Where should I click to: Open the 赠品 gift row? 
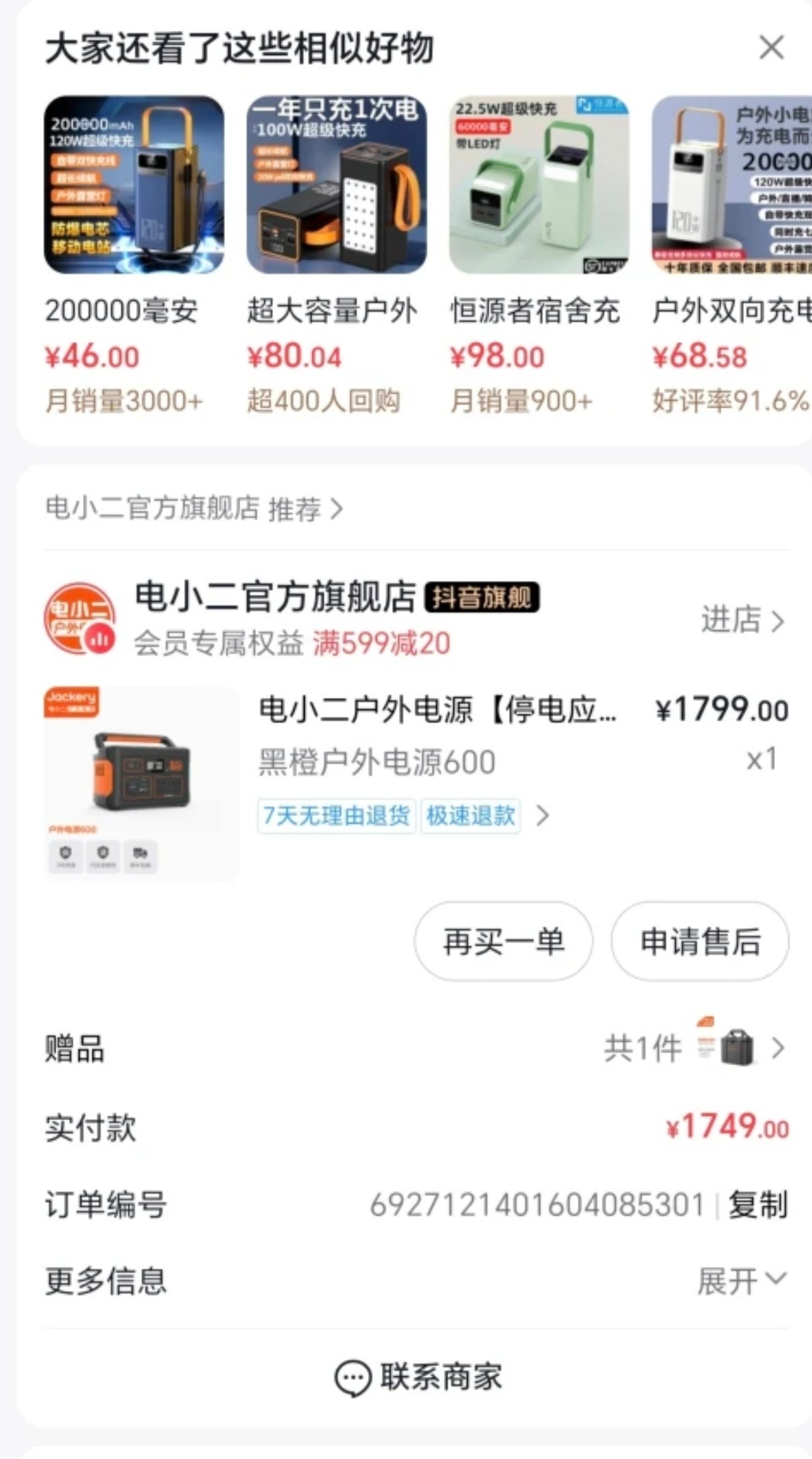416,1049
